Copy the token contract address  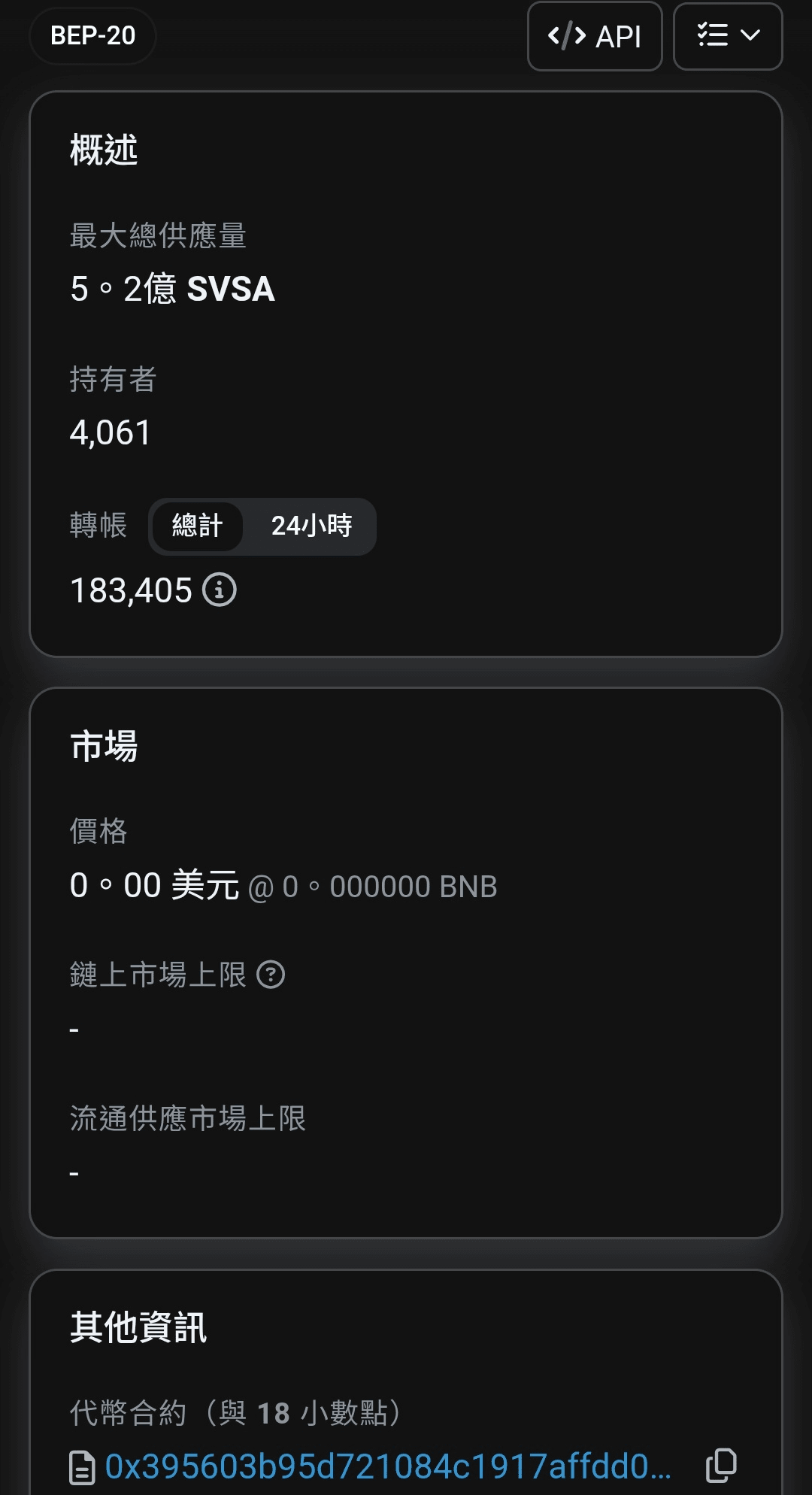point(721,1466)
